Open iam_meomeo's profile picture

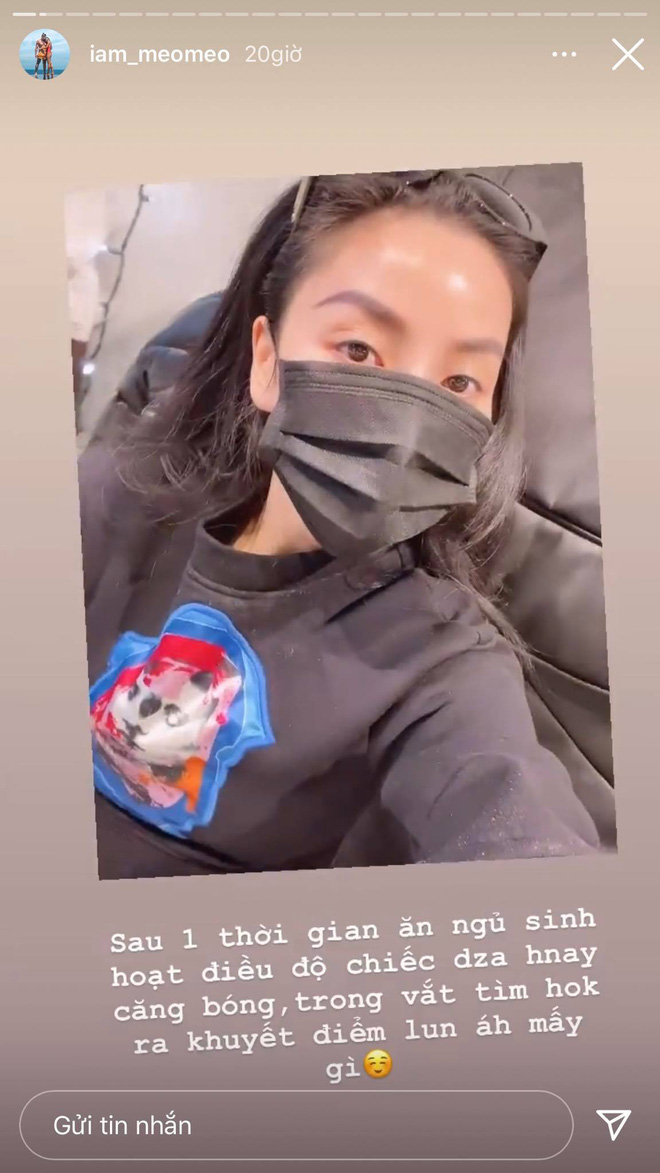[x=45, y=54]
